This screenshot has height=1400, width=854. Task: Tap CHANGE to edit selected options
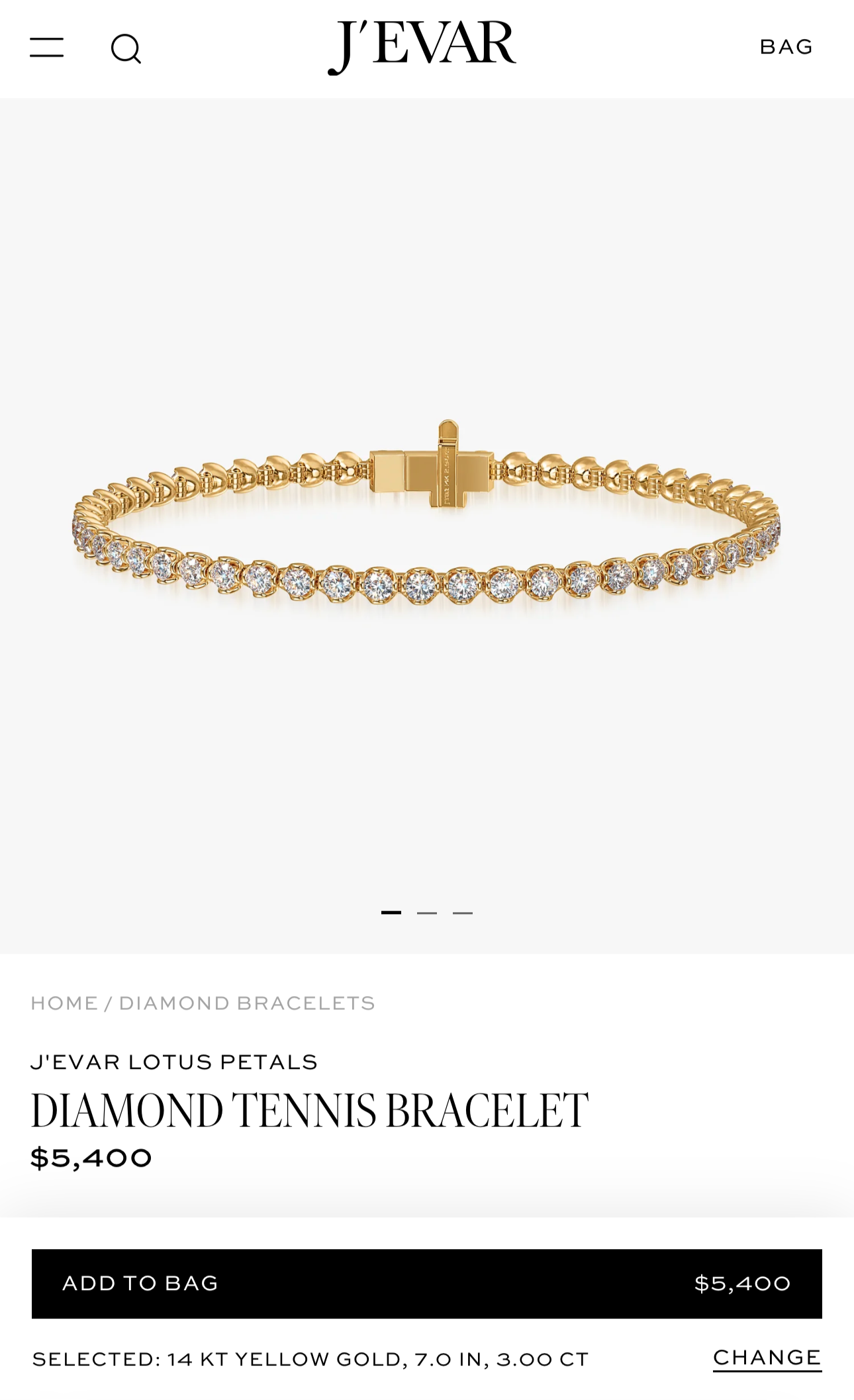tap(767, 1358)
